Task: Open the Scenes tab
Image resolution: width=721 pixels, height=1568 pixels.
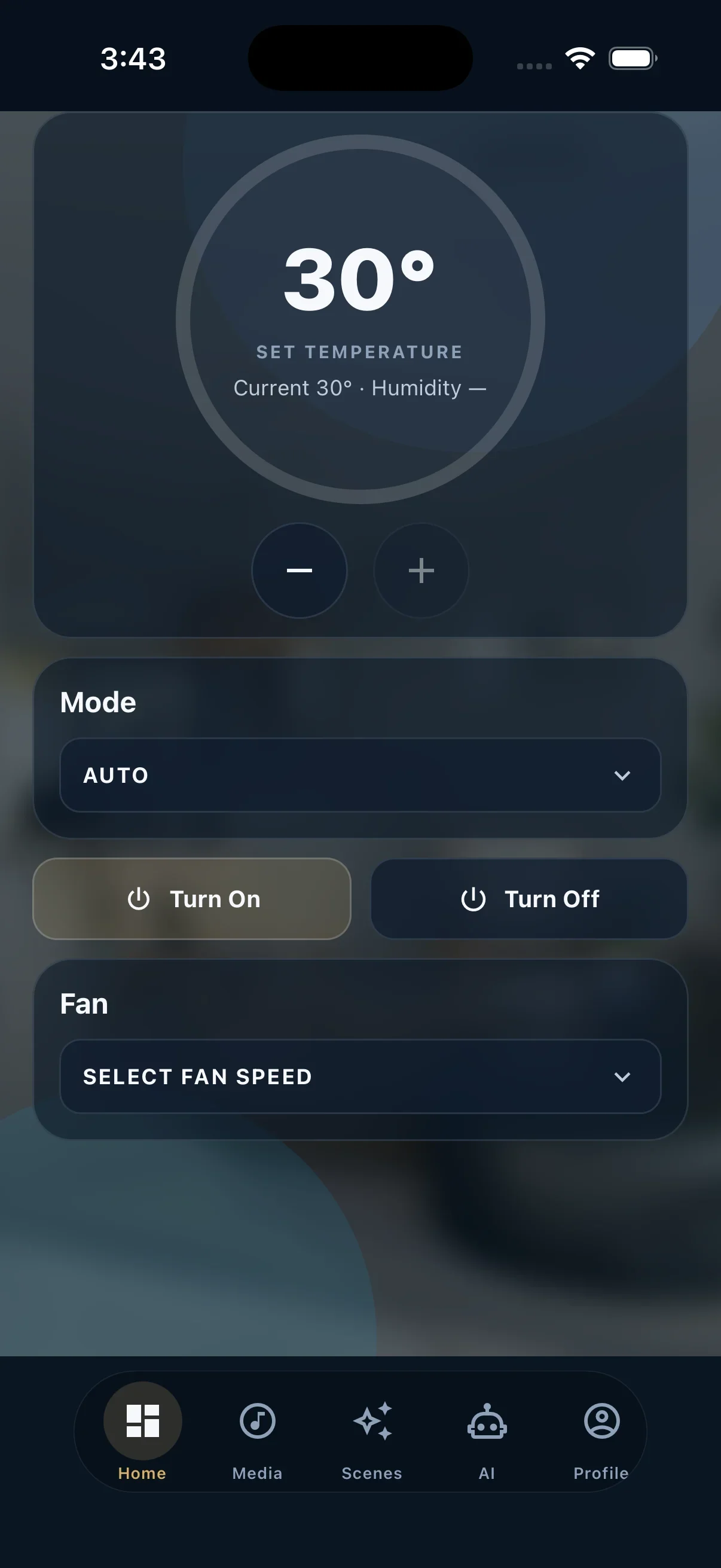Action: coord(372,1432)
